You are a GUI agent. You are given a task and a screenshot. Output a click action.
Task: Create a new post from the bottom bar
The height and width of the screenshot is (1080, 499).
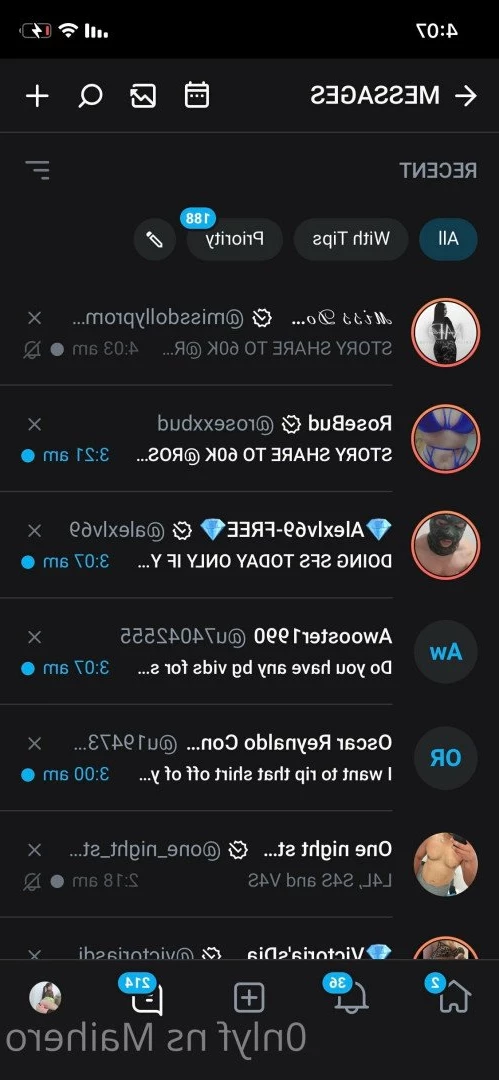(249, 997)
